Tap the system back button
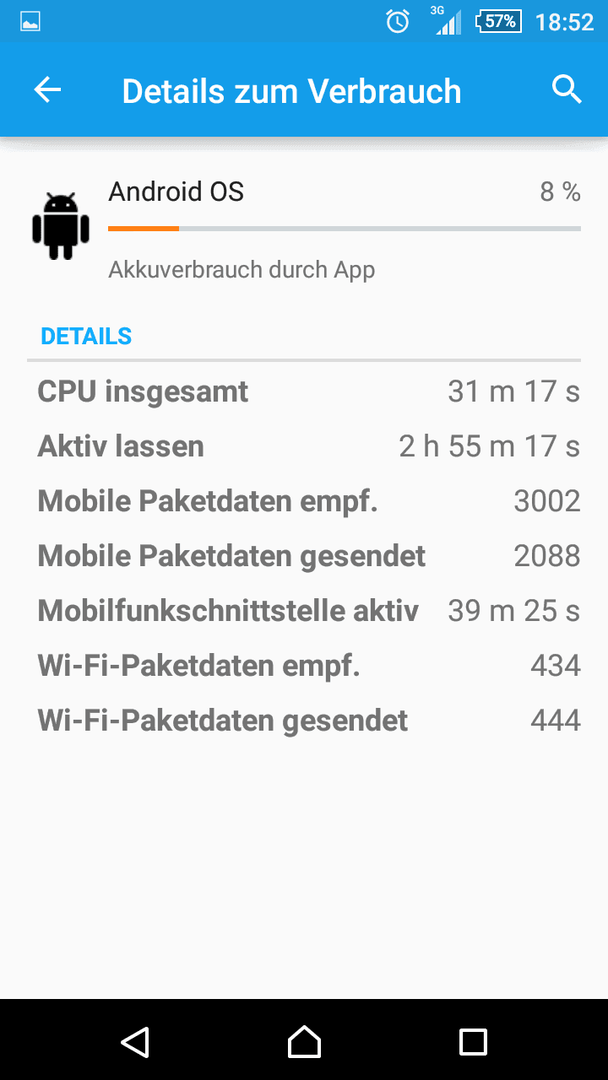Viewport: 608px width, 1080px height. pos(135,1041)
